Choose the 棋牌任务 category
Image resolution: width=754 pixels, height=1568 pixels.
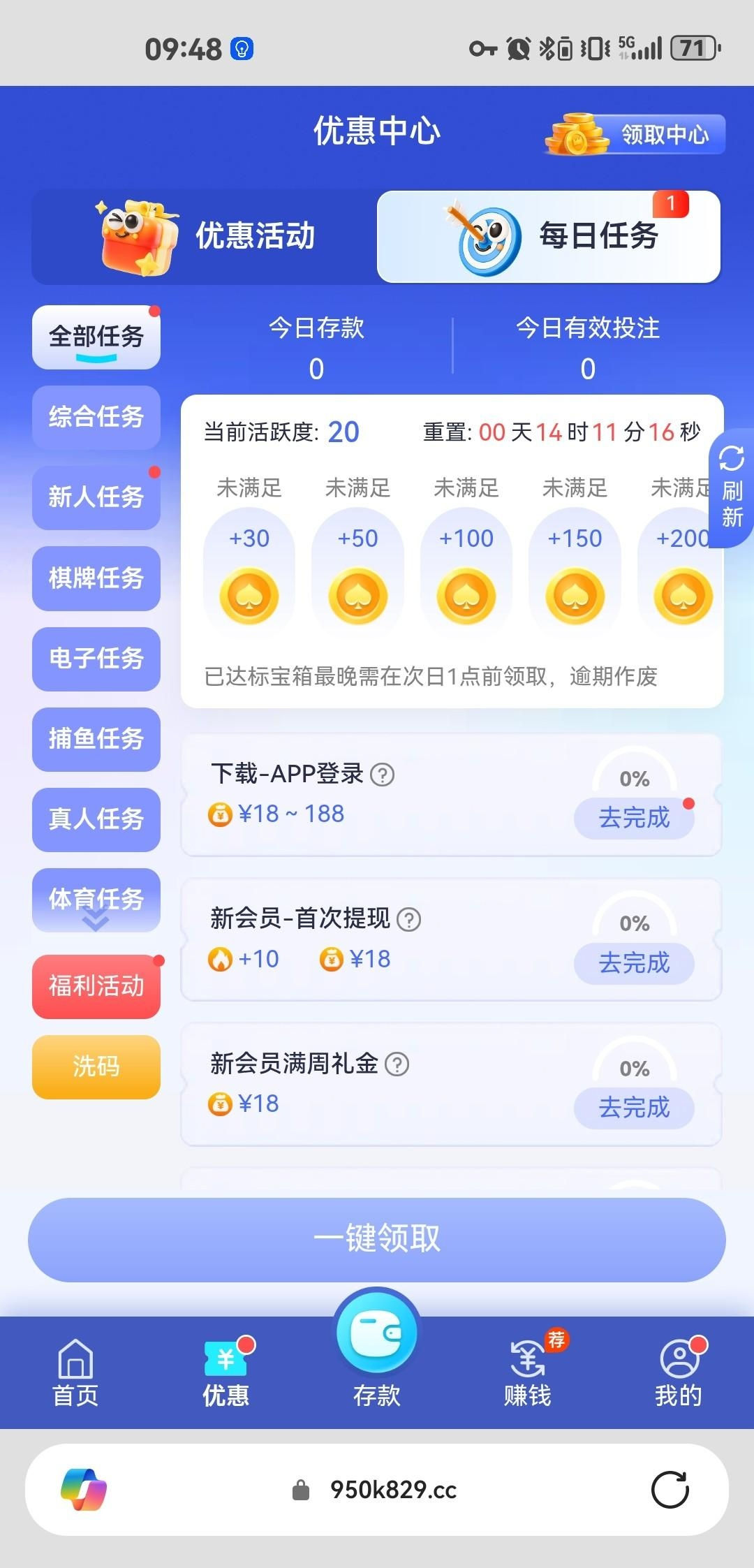[96, 578]
